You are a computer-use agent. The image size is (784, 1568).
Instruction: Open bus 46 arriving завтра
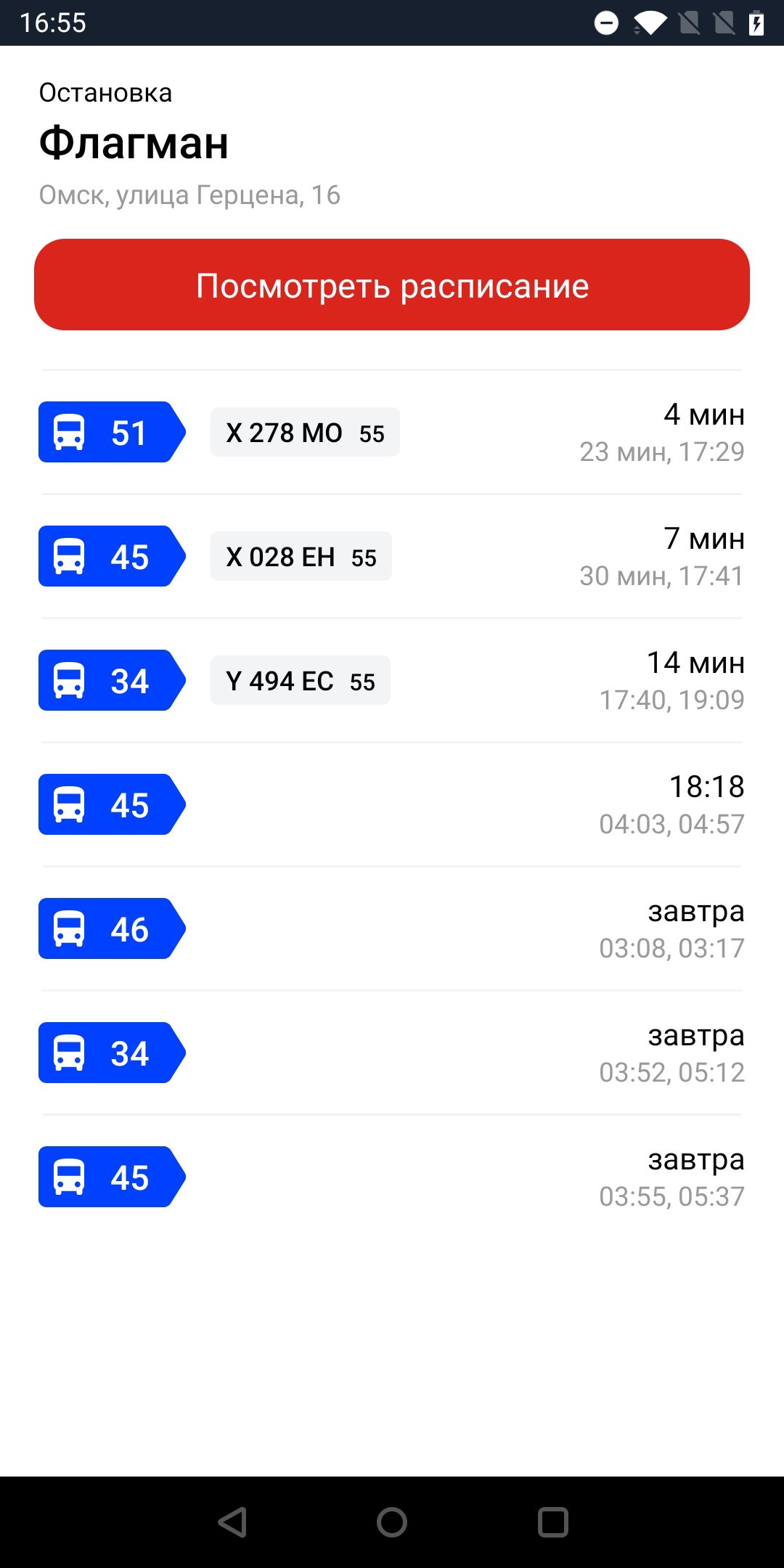tap(392, 929)
